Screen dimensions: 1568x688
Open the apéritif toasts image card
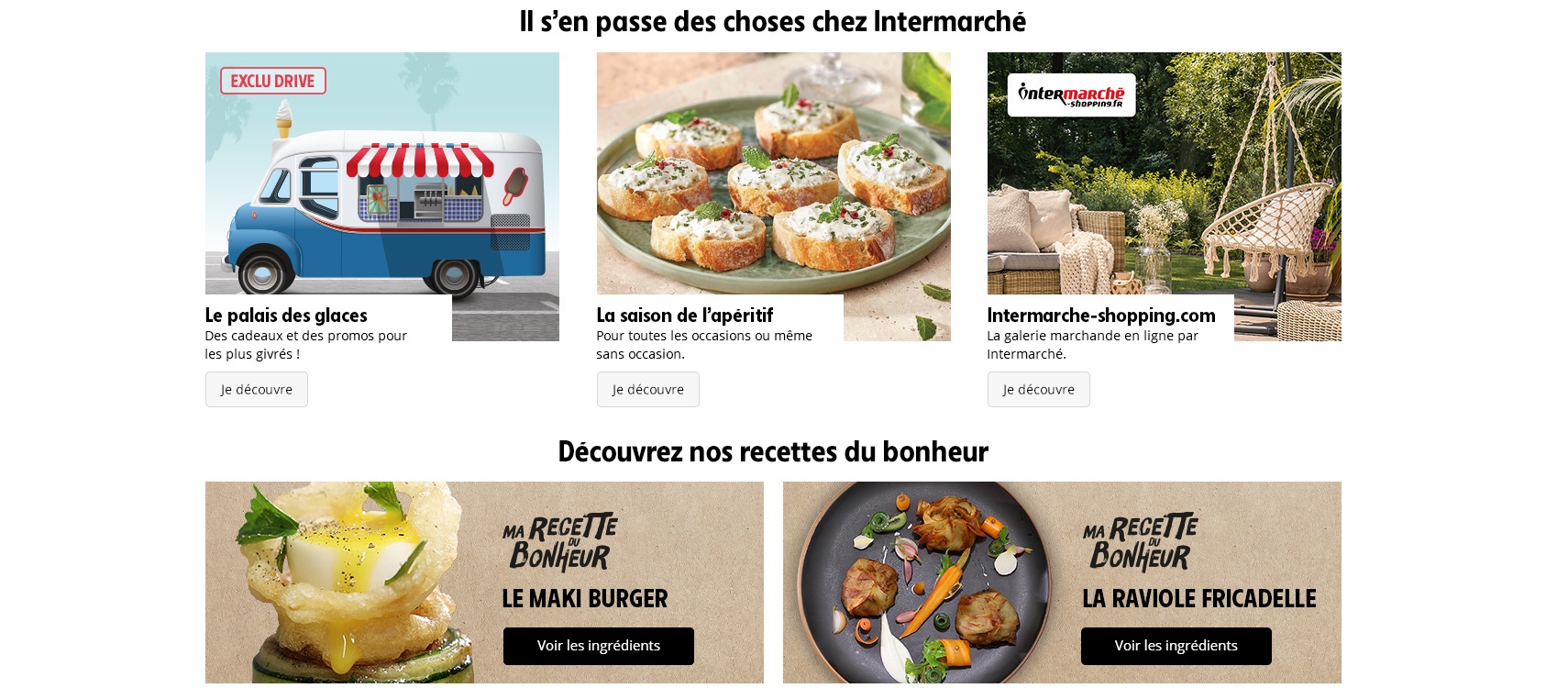pos(773,174)
